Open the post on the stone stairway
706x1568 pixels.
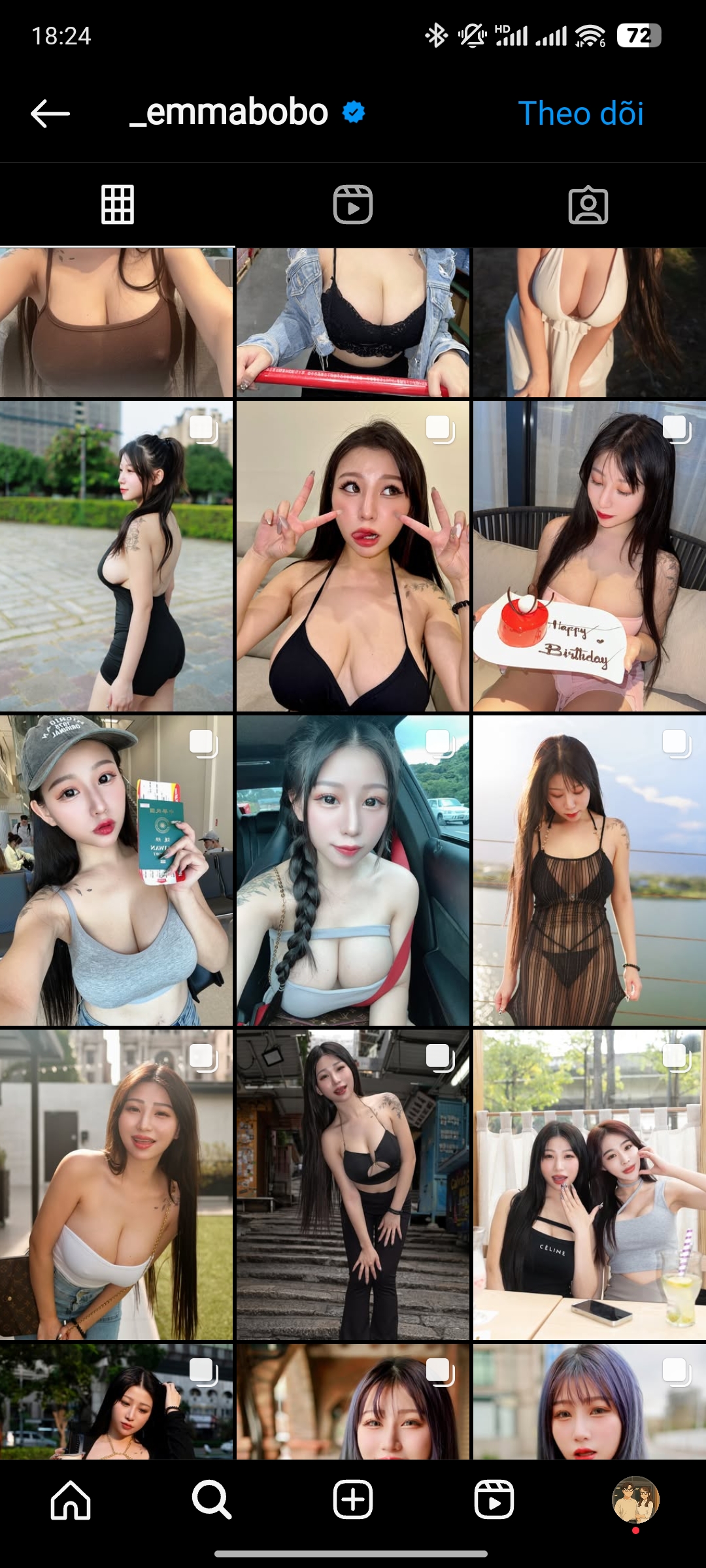click(x=353, y=1184)
